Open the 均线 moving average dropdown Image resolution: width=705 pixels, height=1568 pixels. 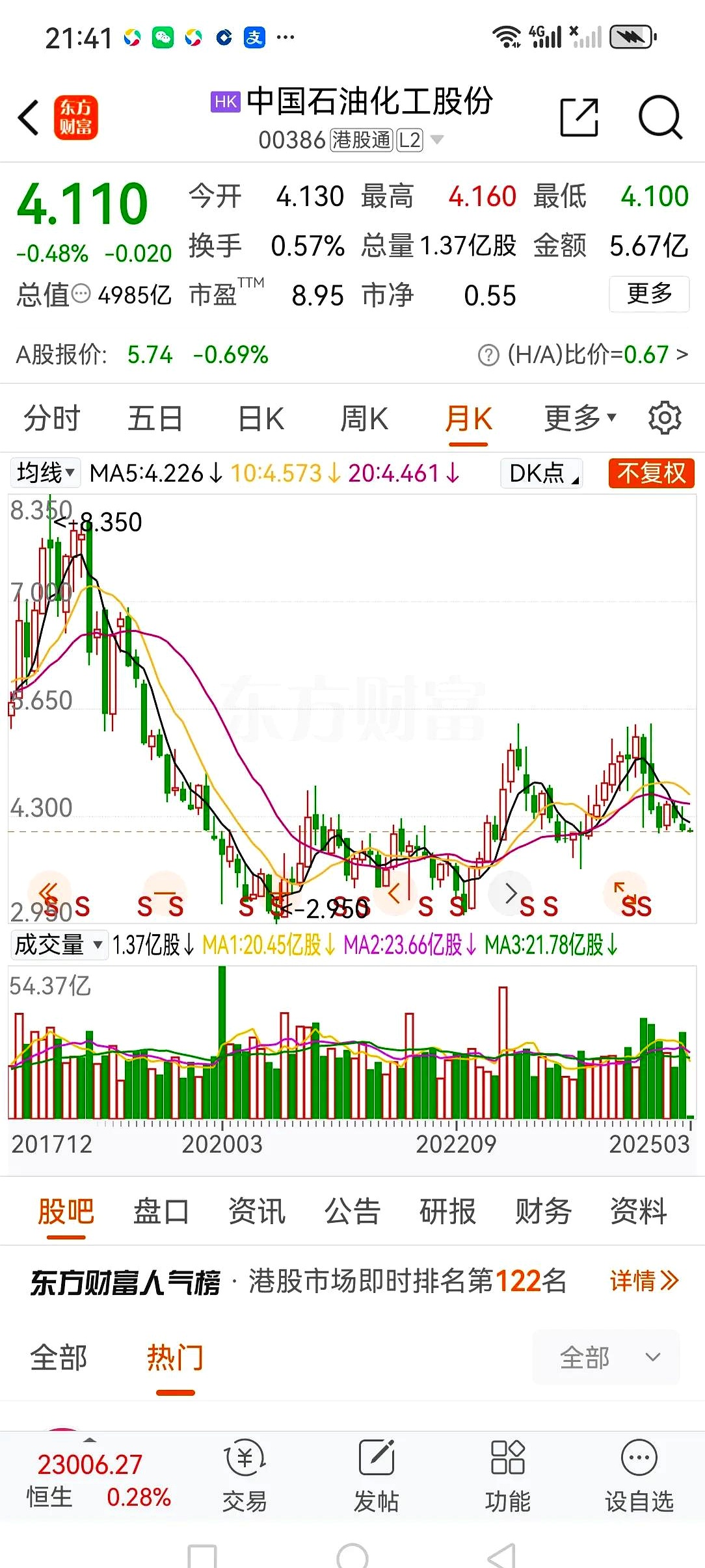pos(44,473)
